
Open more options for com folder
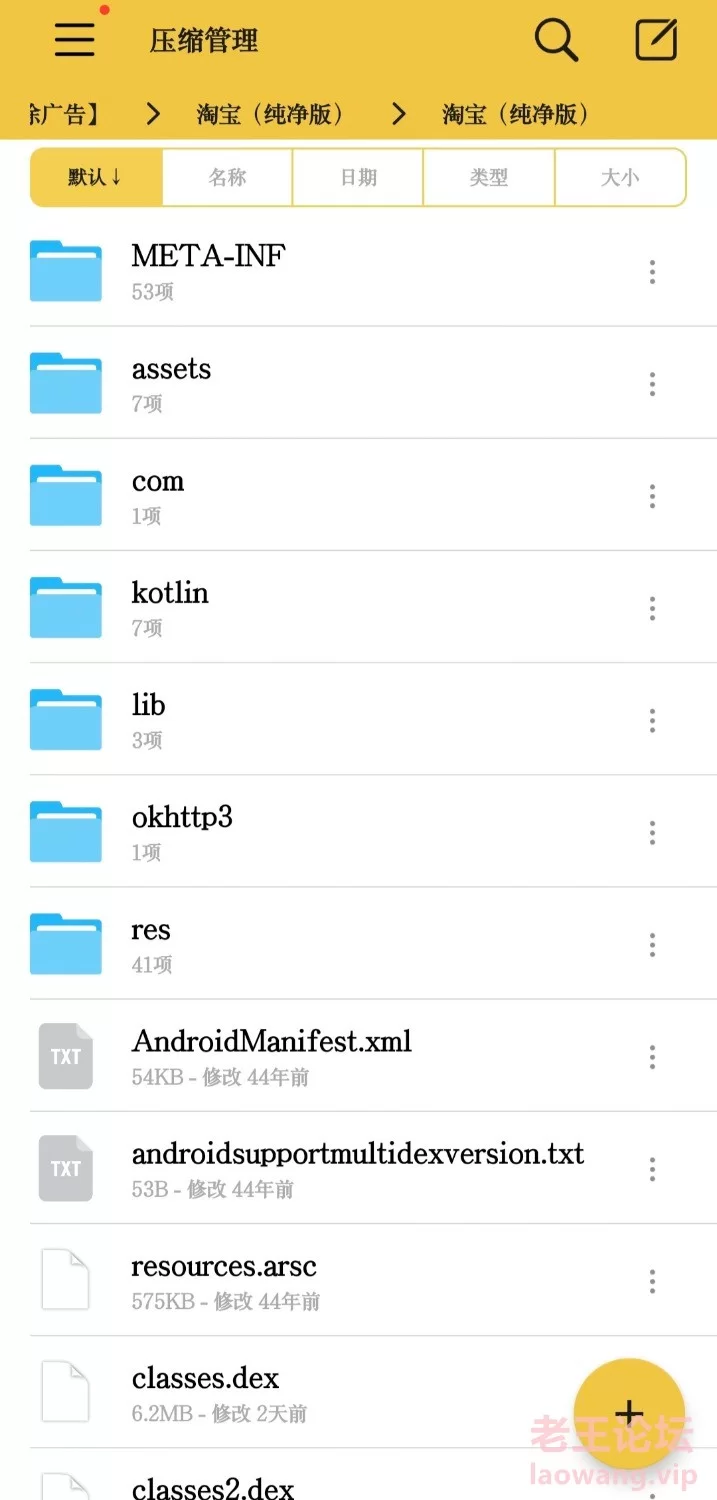point(652,496)
